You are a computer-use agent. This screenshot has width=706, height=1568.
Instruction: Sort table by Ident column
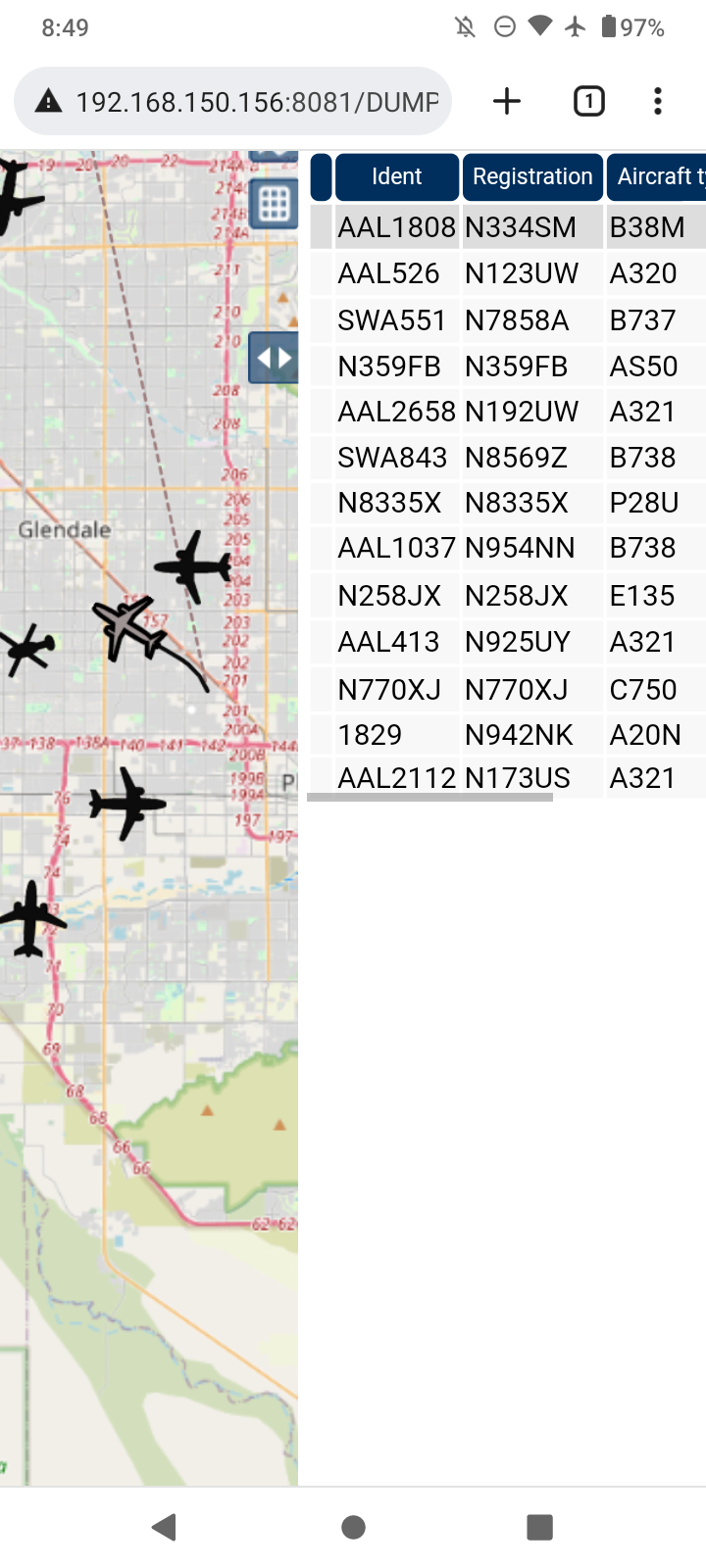[397, 177]
